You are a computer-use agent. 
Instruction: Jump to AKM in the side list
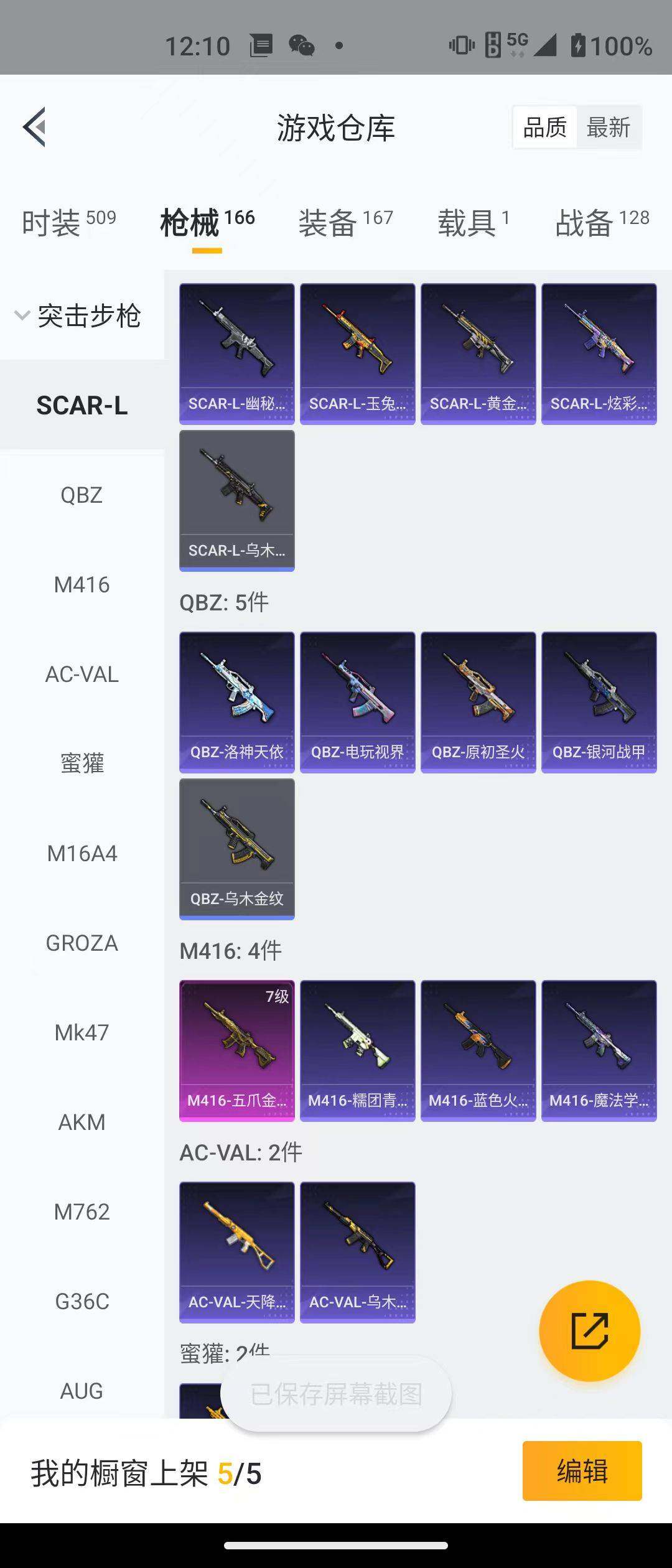(82, 1122)
